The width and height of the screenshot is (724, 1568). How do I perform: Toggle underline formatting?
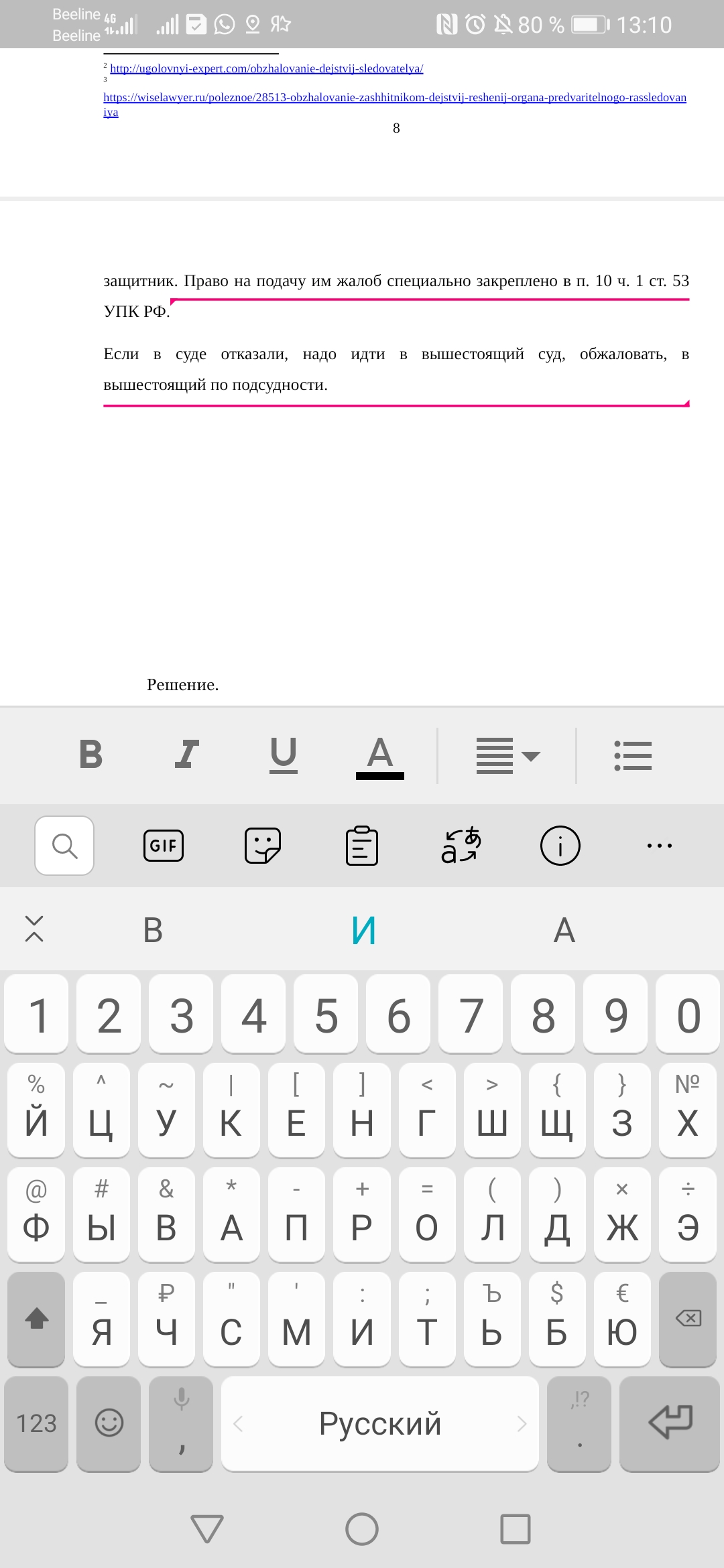click(283, 755)
